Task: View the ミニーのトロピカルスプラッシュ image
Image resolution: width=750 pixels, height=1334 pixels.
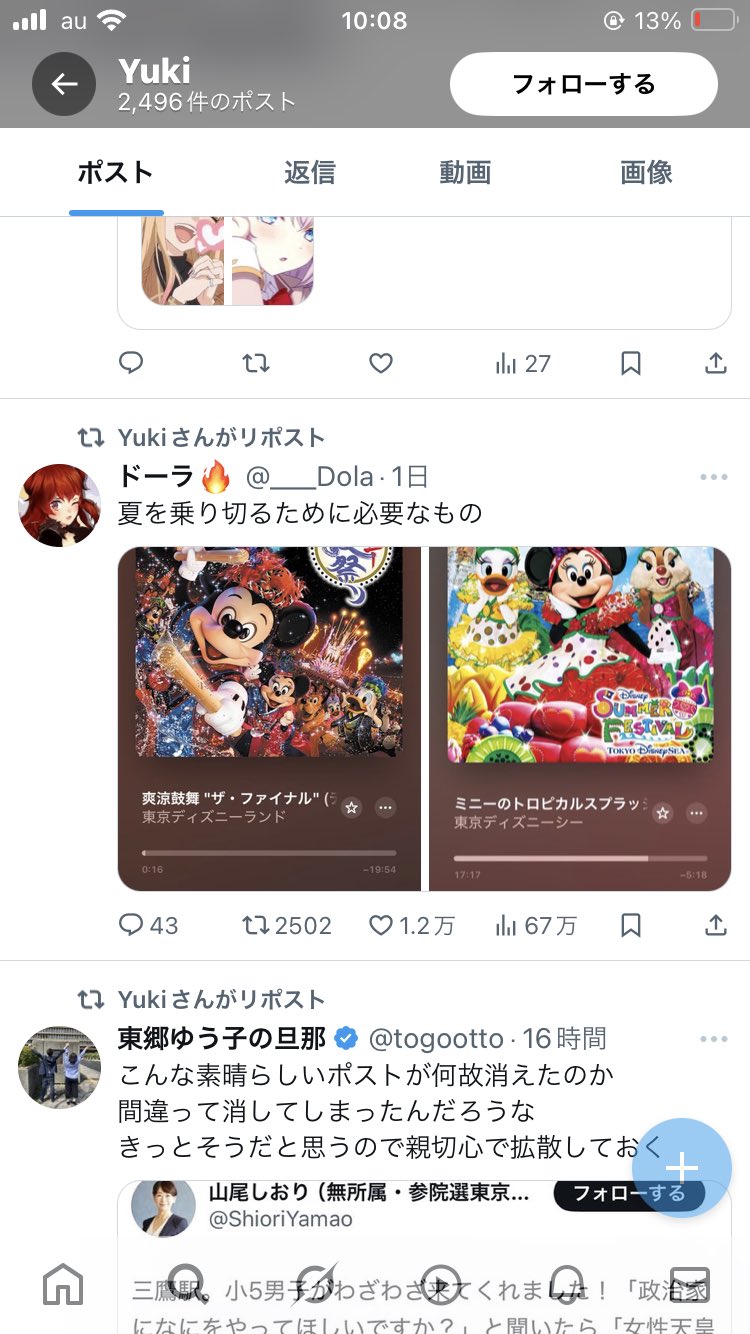Action: [581, 719]
